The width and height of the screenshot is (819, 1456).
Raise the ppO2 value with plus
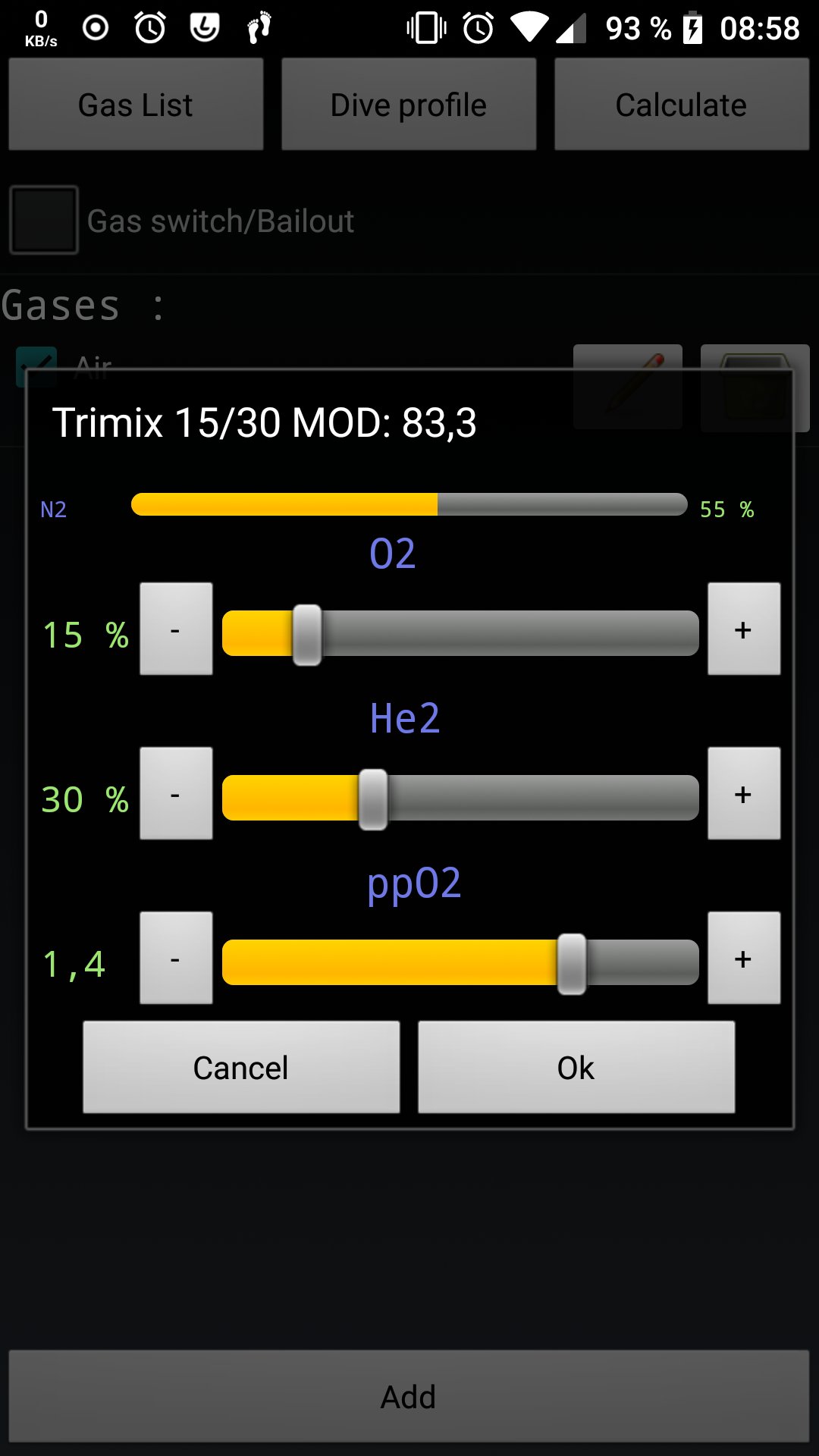click(743, 958)
